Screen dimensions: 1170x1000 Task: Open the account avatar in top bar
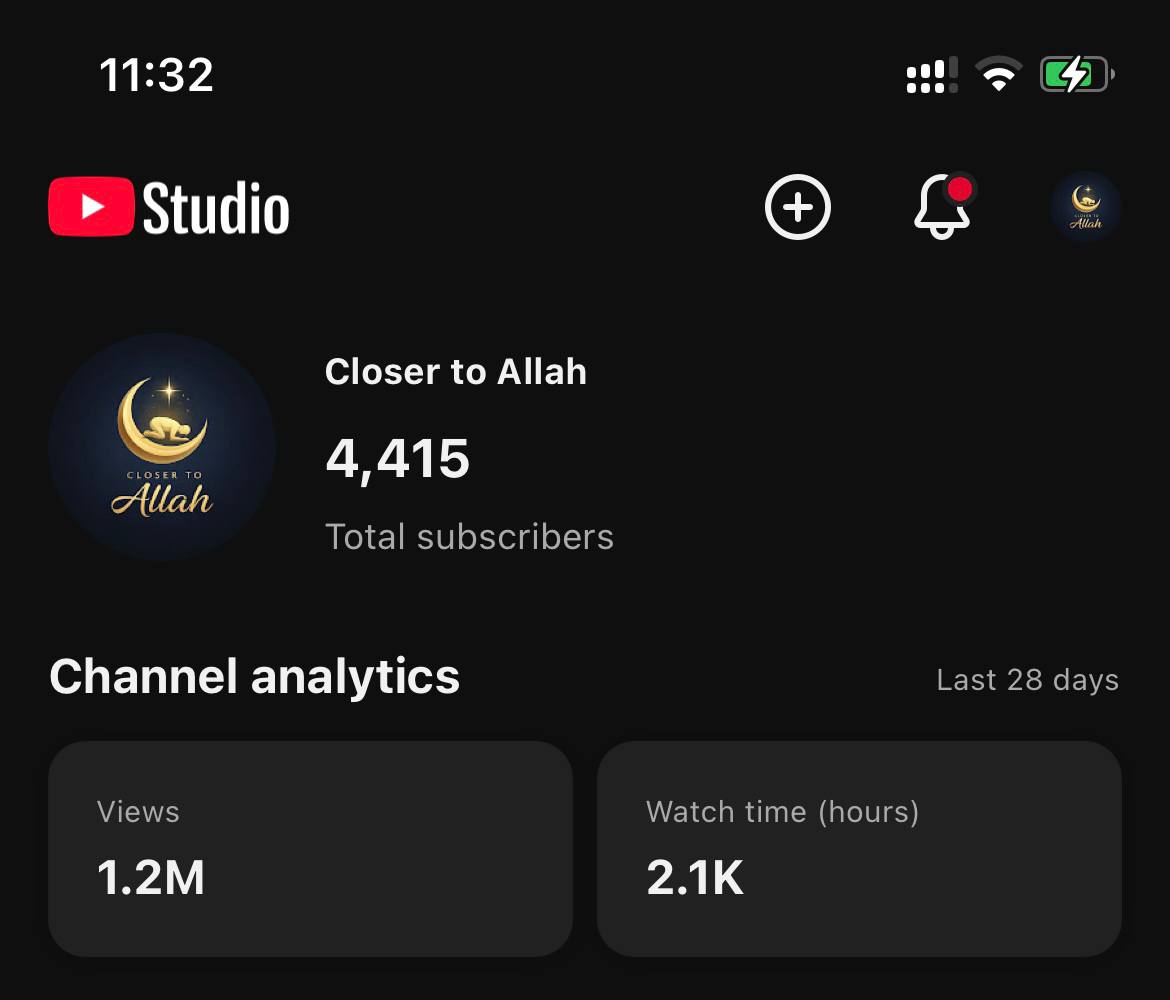coord(1085,208)
